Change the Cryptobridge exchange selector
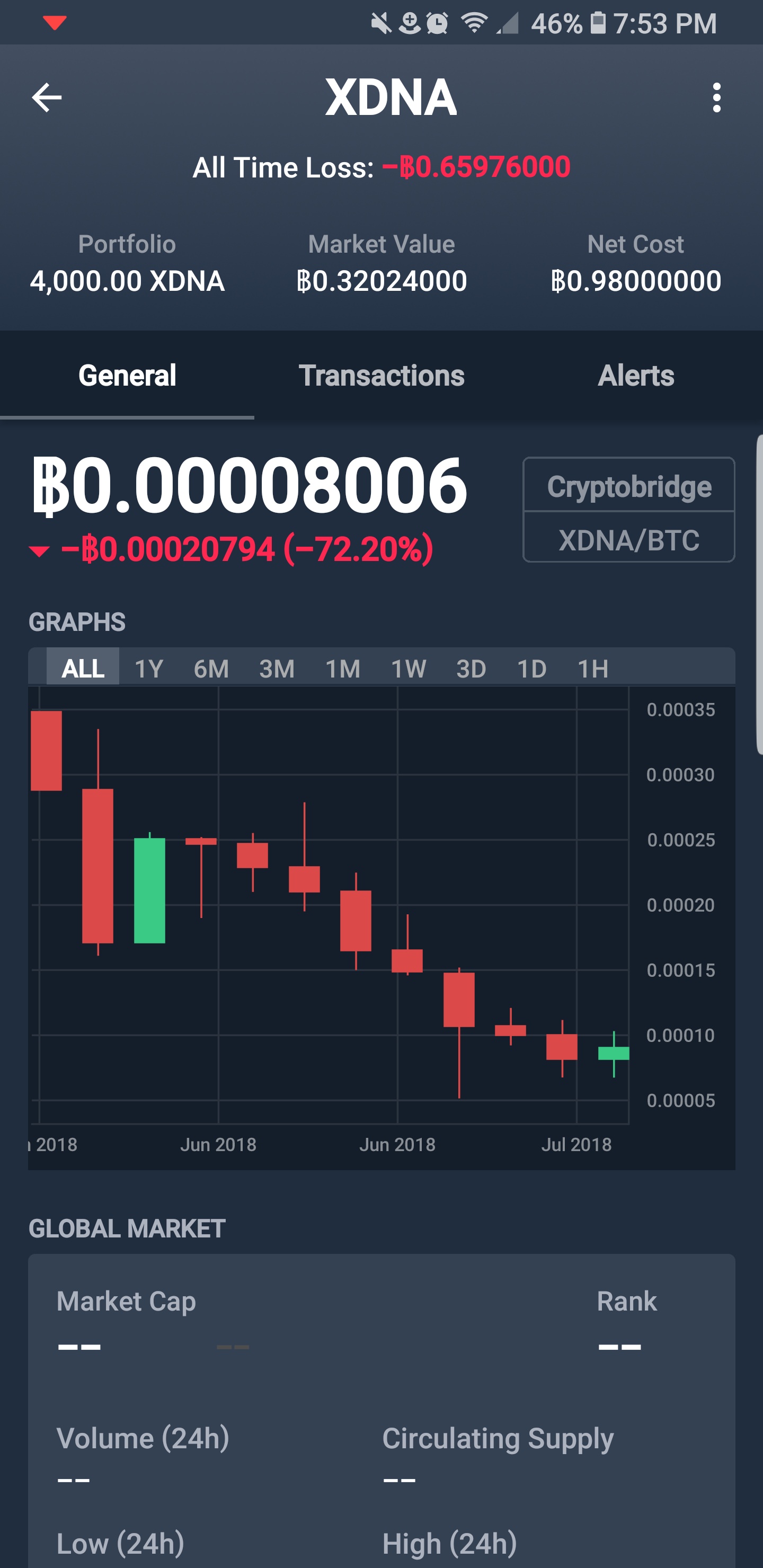 (x=628, y=486)
